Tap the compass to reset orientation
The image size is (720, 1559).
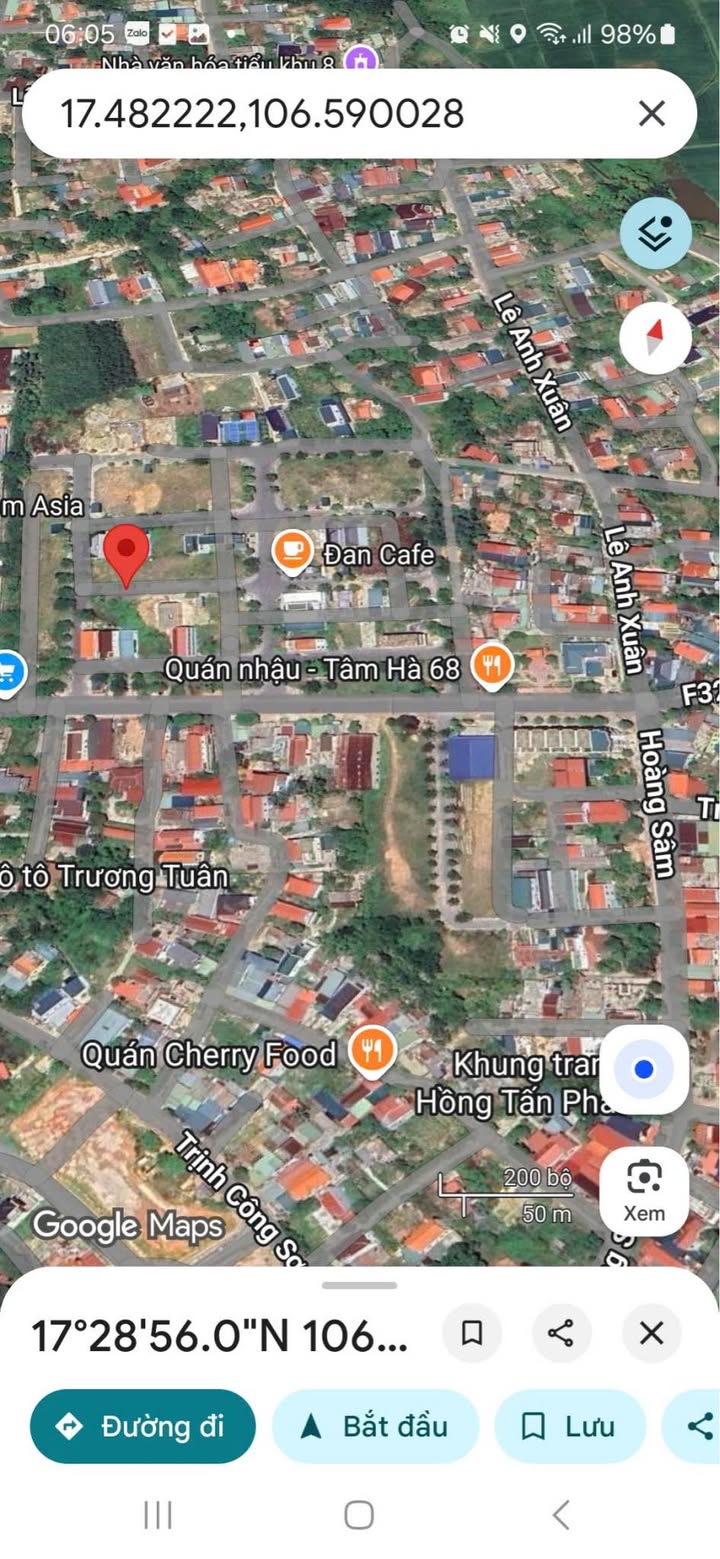(x=656, y=338)
